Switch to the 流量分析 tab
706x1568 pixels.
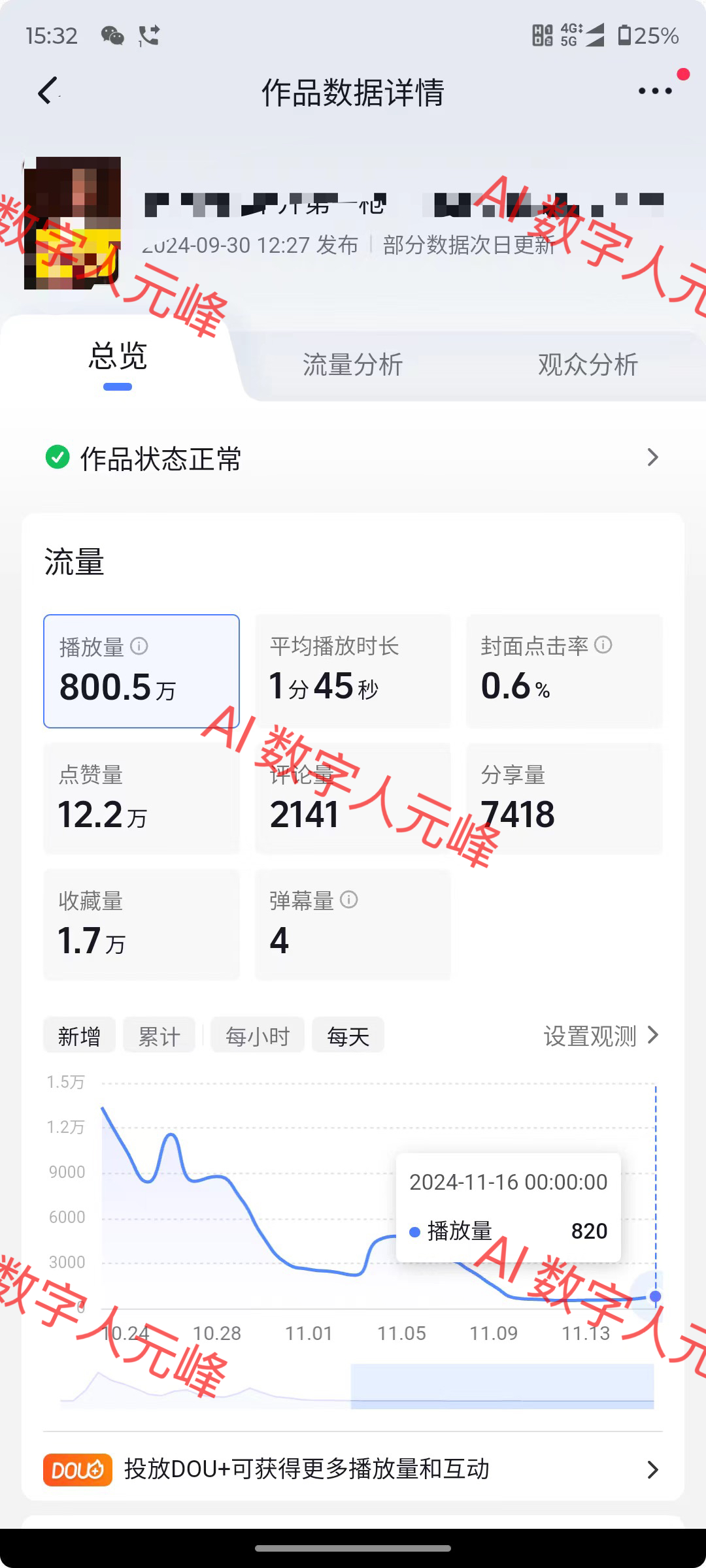(x=352, y=365)
